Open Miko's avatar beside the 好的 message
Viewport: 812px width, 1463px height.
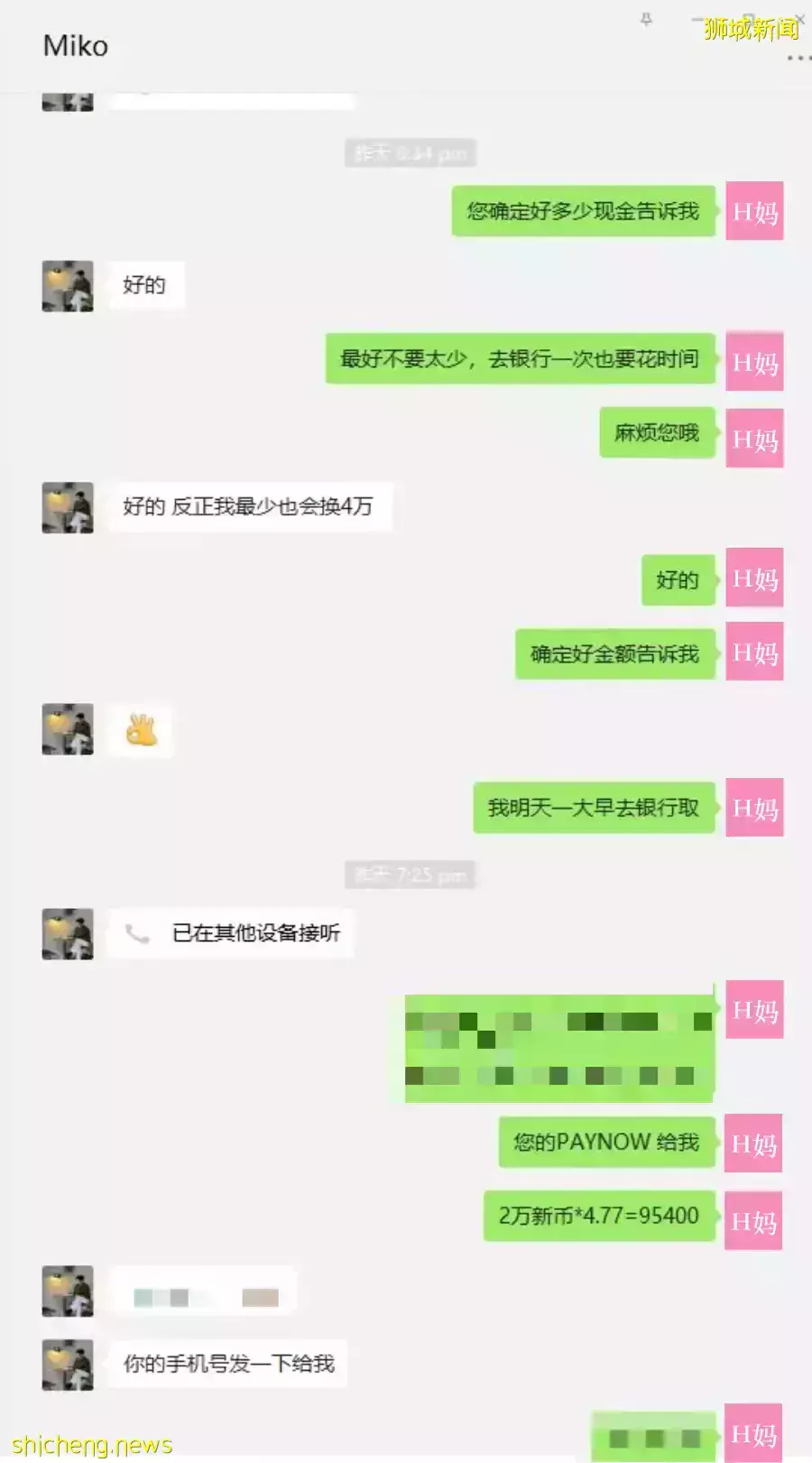pyautogui.click(x=68, y=286)
